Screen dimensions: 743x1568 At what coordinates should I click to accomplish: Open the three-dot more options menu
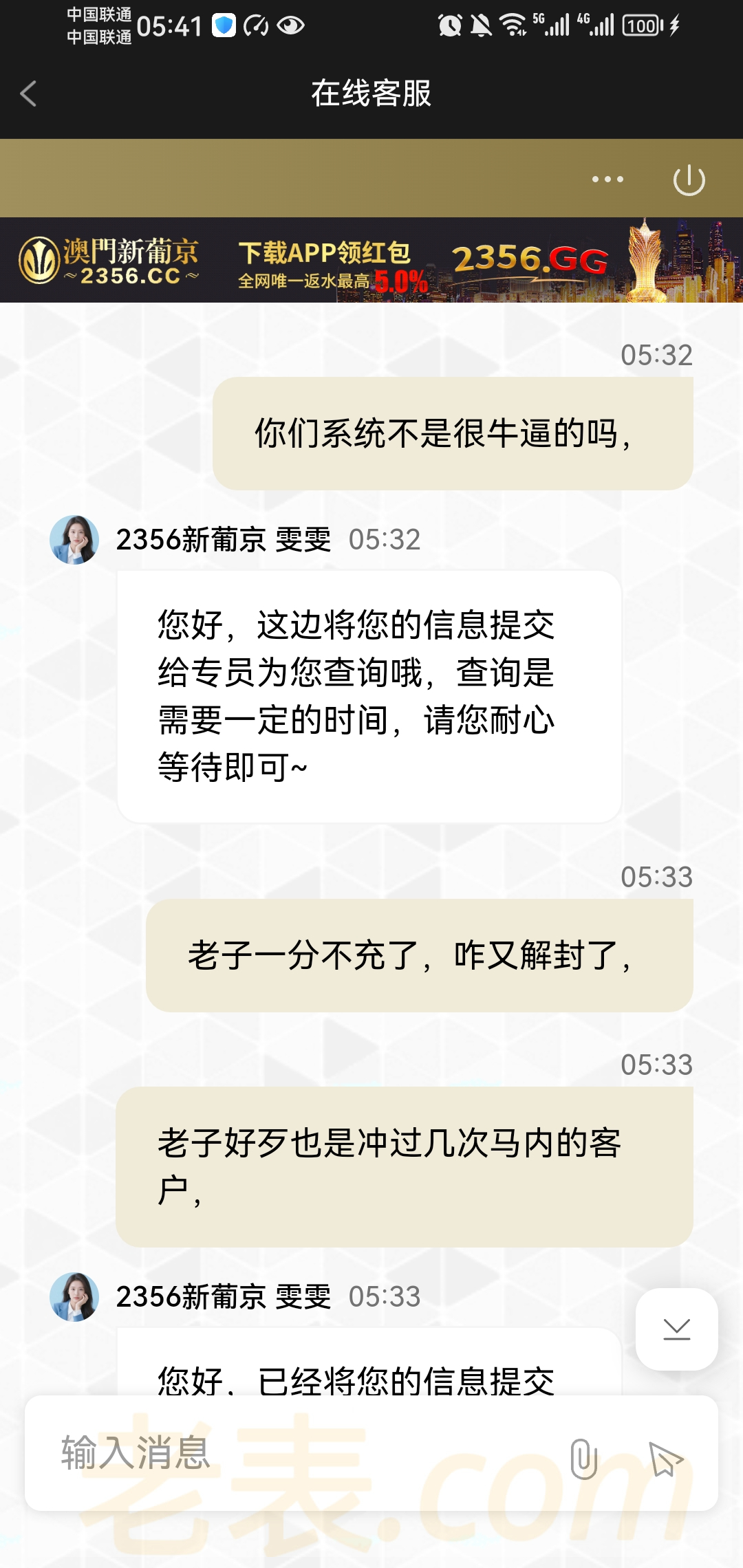tap(607, 179)
